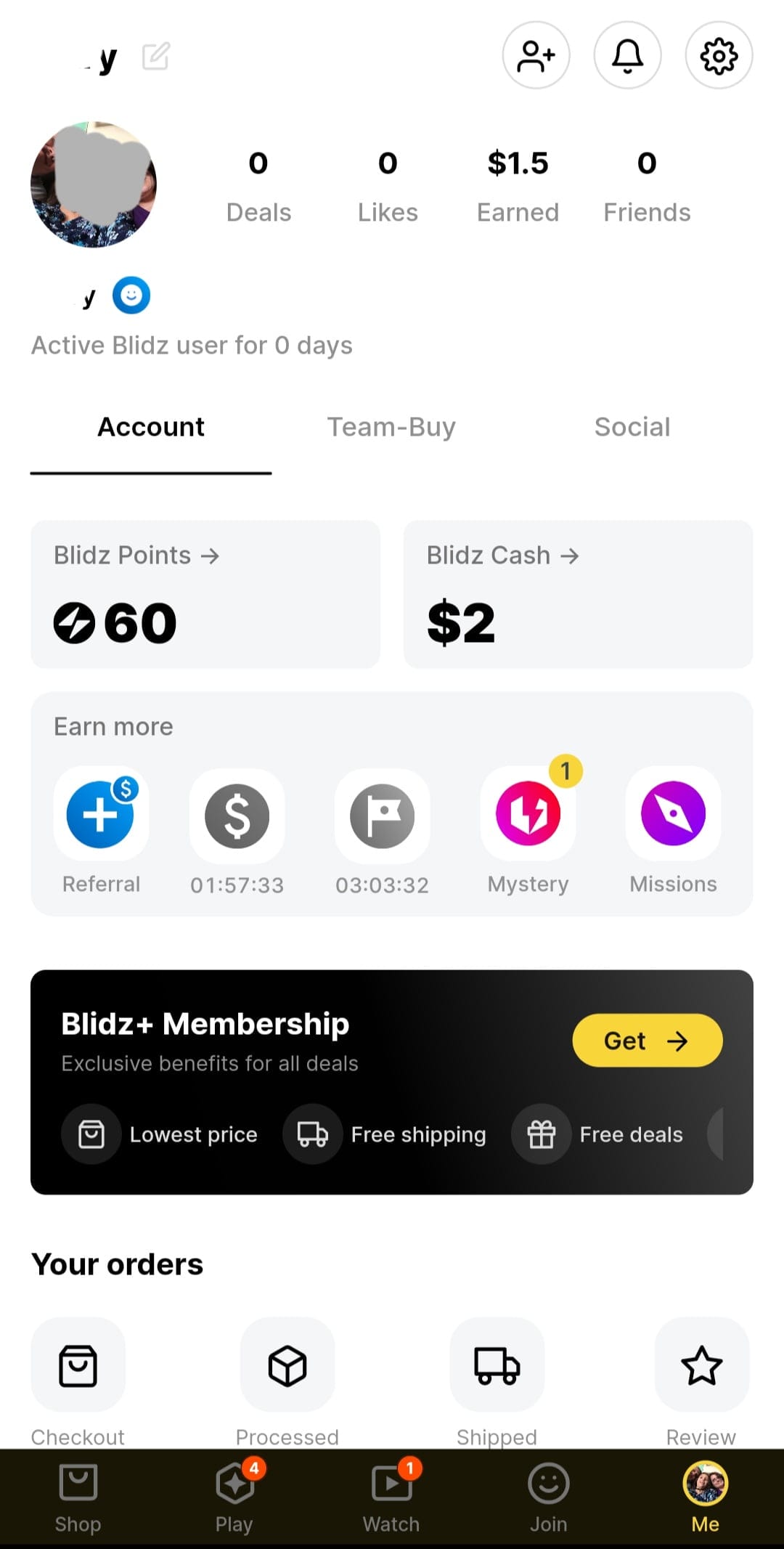Open the notifications bell
The width and height of the screenshot is (784, 1549).
click(627, 55)
